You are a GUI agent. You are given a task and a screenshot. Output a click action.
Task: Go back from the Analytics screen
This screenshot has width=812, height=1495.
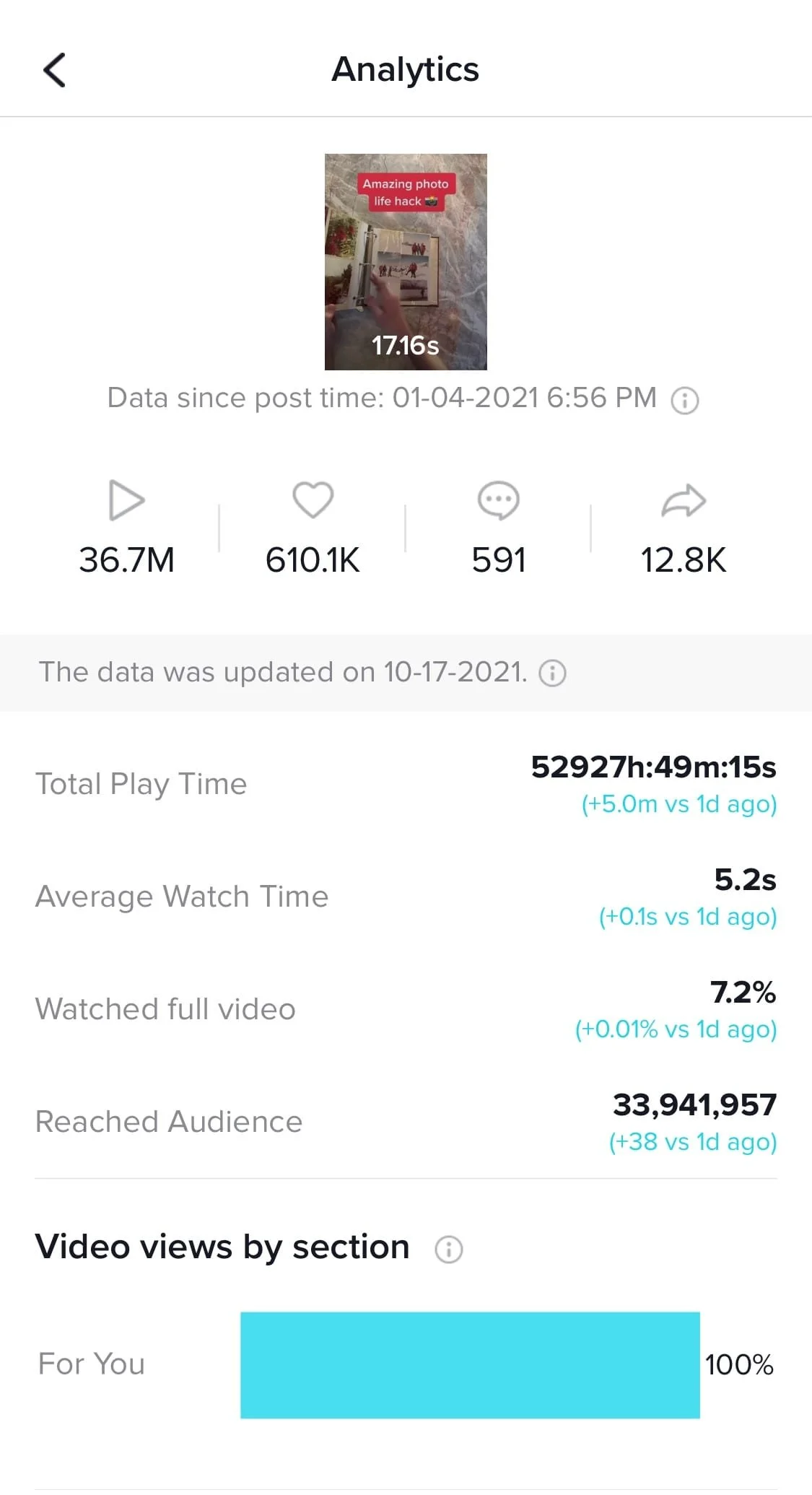coord(55,70)
